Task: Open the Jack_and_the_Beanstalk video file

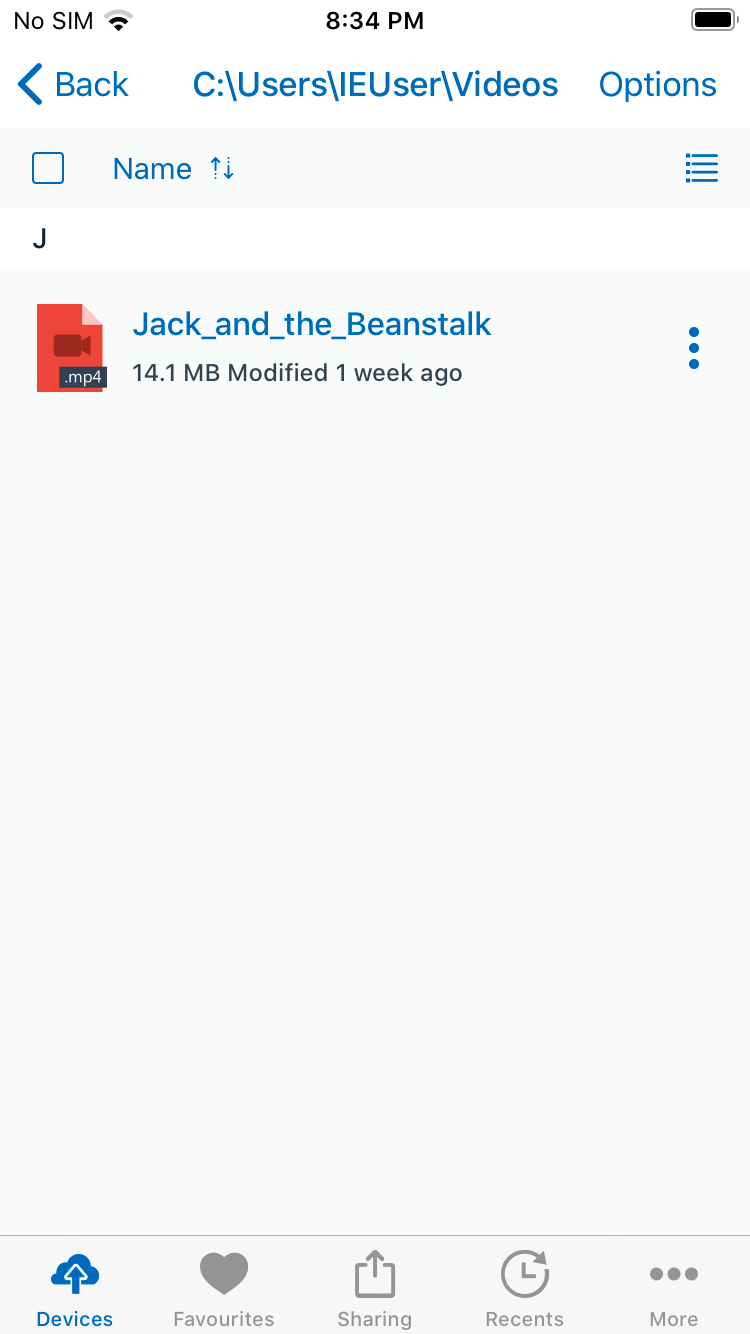Action: [311, 324]
